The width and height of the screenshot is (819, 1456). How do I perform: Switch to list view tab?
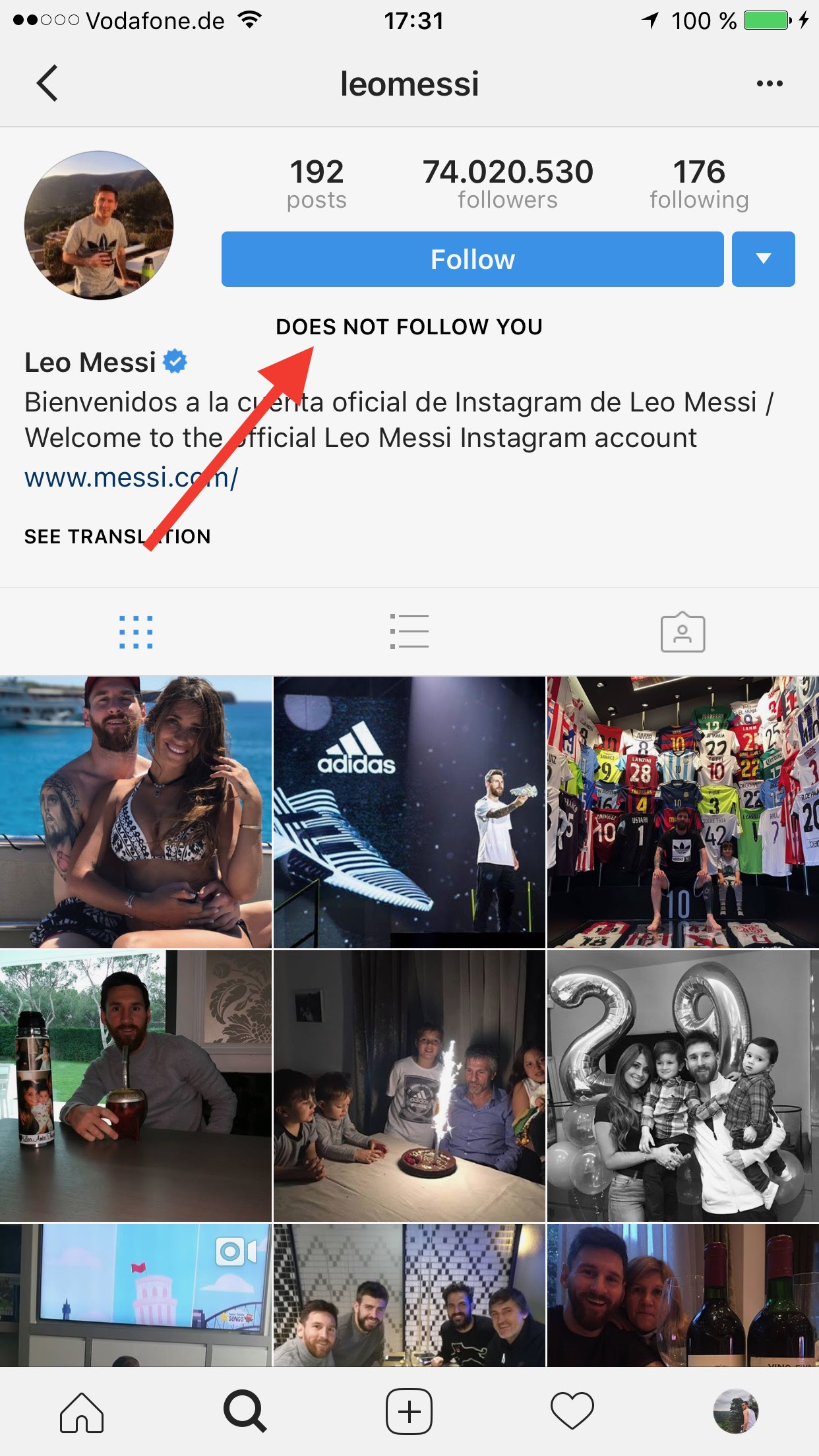click(409, 632)
